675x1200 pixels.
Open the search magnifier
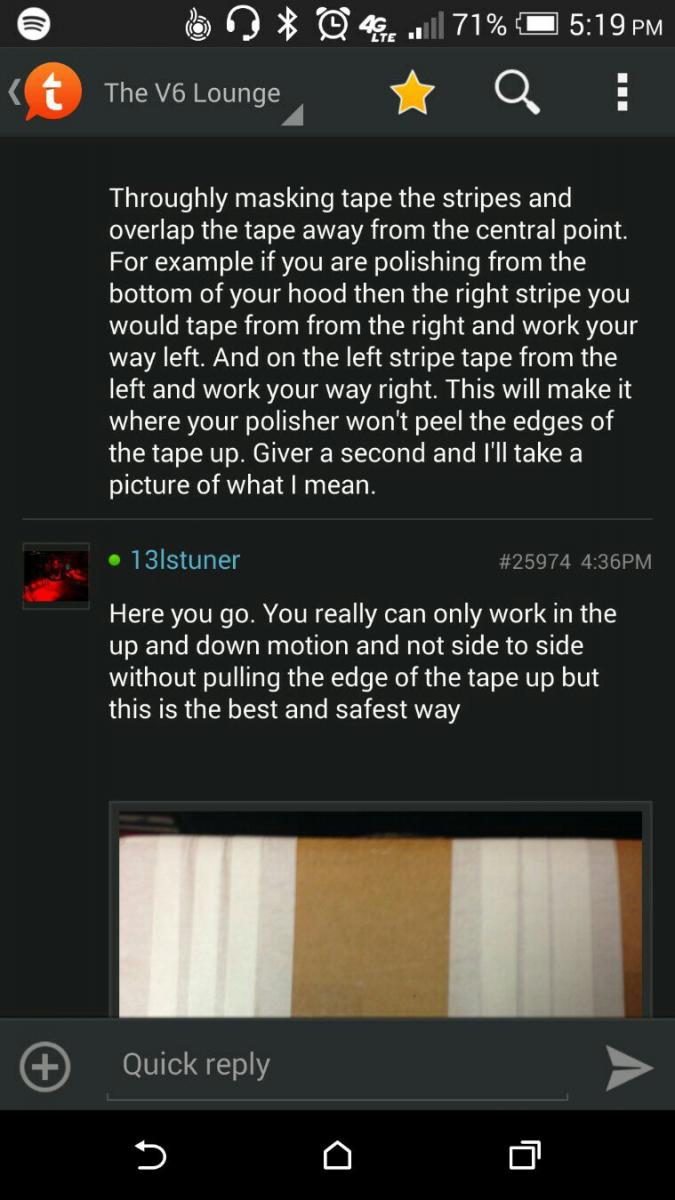pos(517,93)
